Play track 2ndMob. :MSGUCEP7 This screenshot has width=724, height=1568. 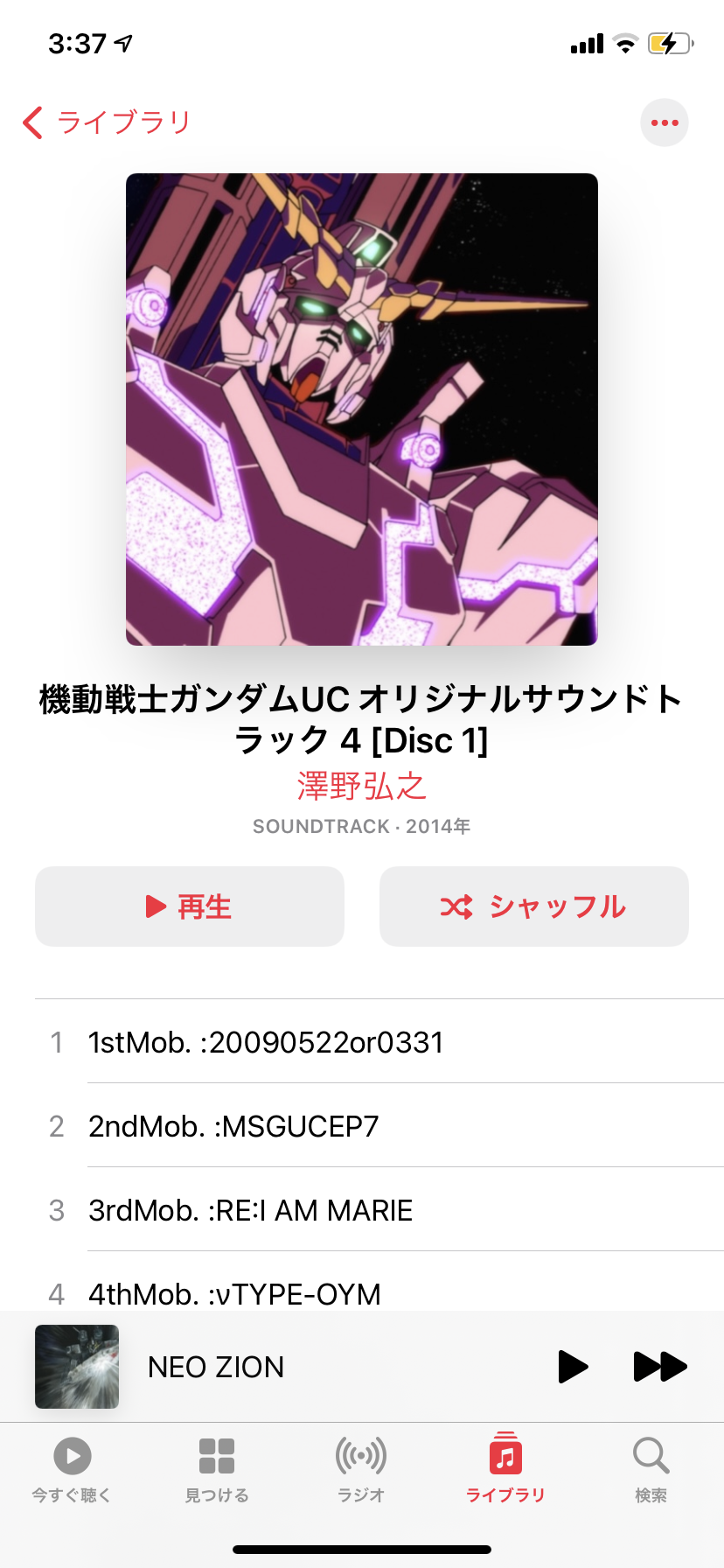(233, 1126)
